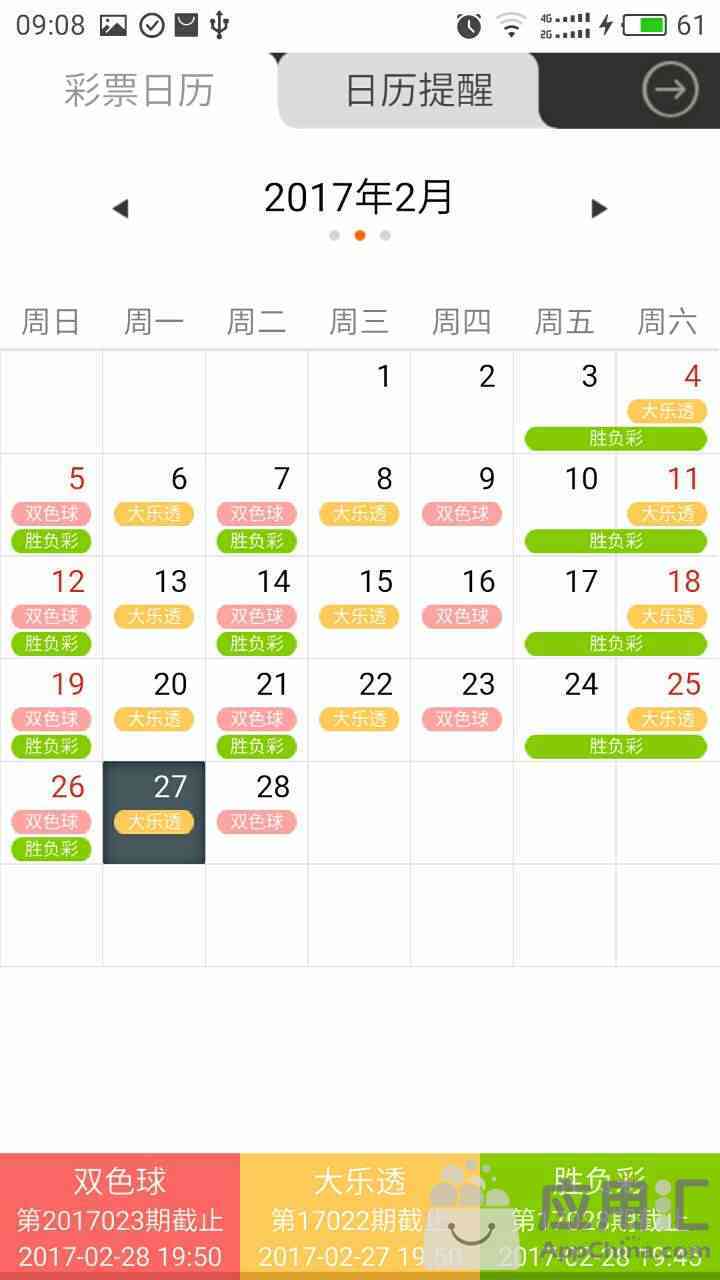Select date 14 in the calendar
The image size is (720, 1280).
tap(257, 607)
